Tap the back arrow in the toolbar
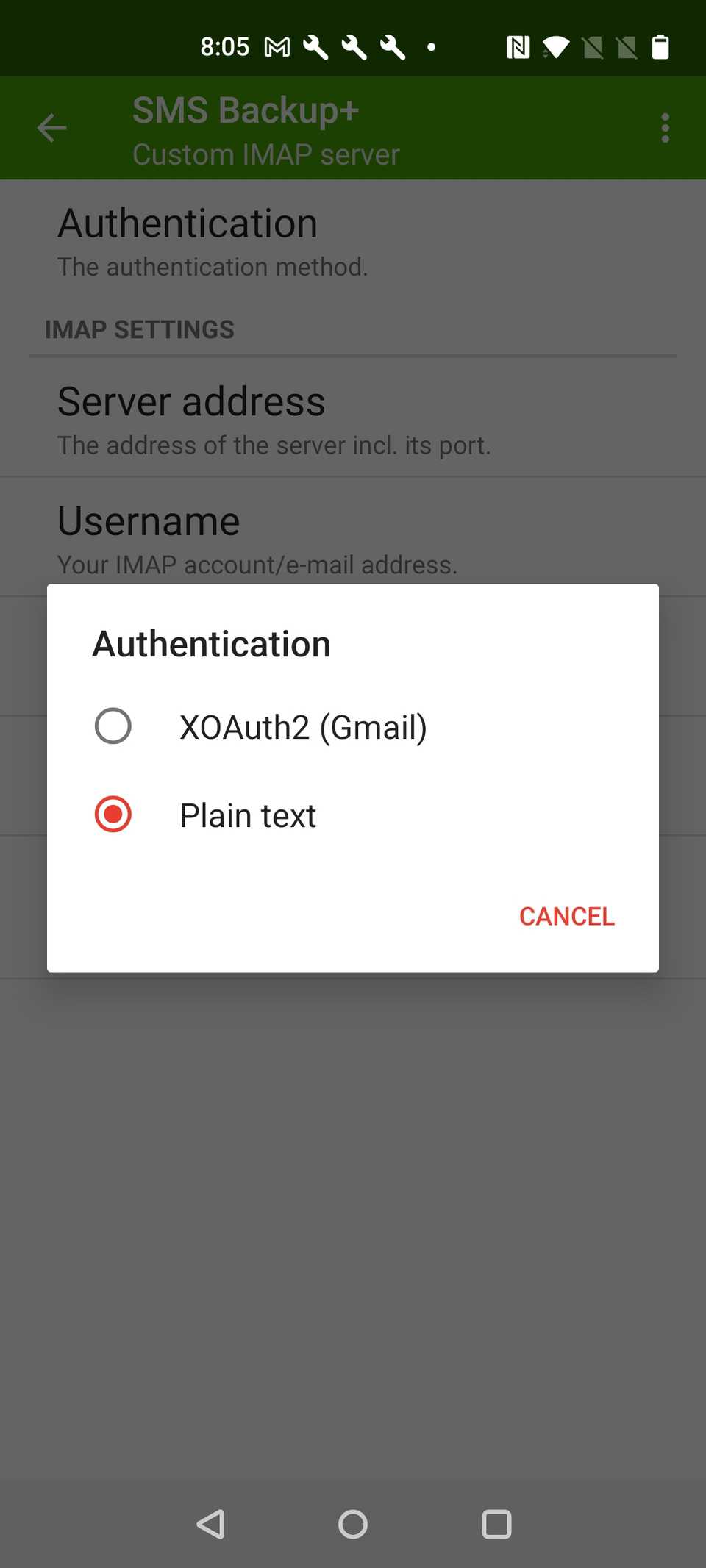The width and height of the screenshot is (706, 1568). (51, 127)
